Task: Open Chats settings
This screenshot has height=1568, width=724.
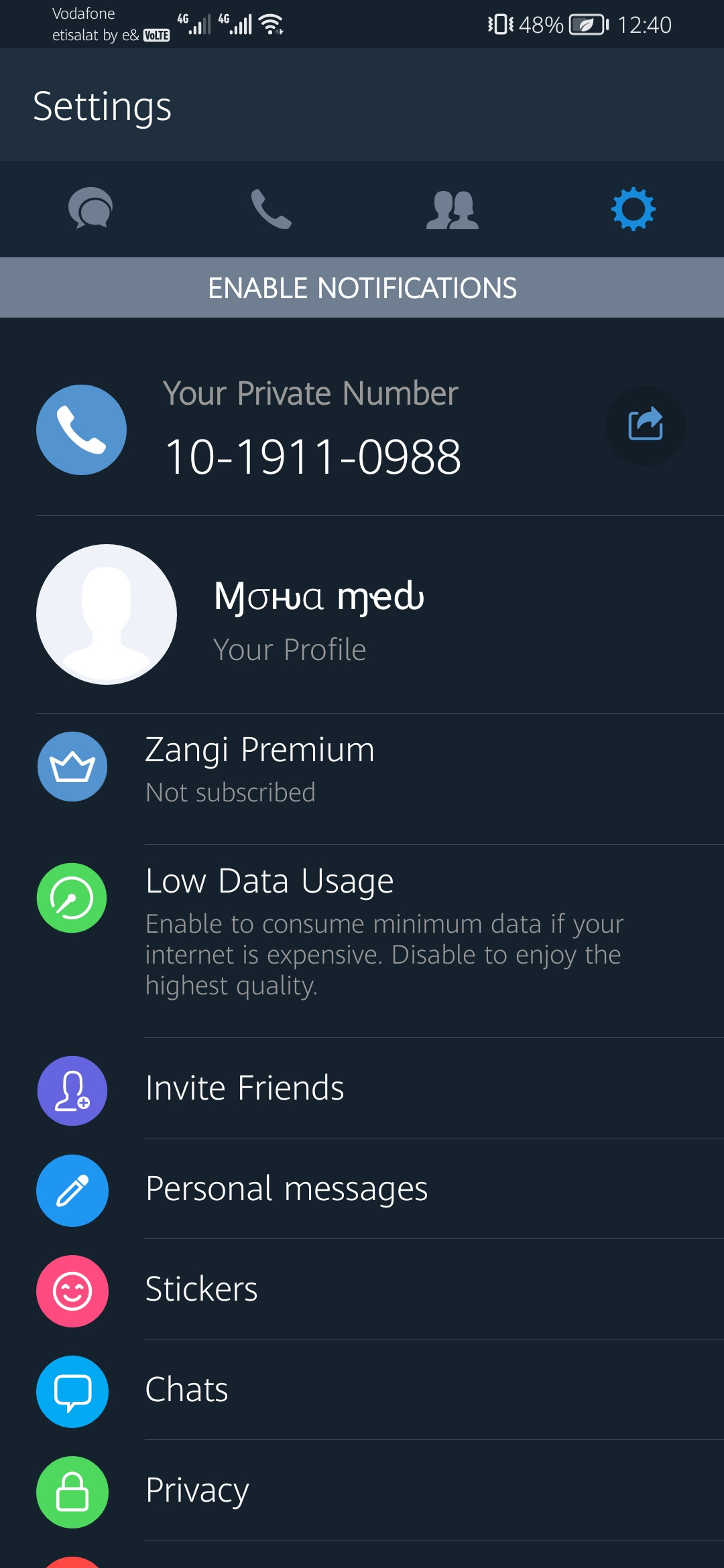Action: [x=362, y=1390]
